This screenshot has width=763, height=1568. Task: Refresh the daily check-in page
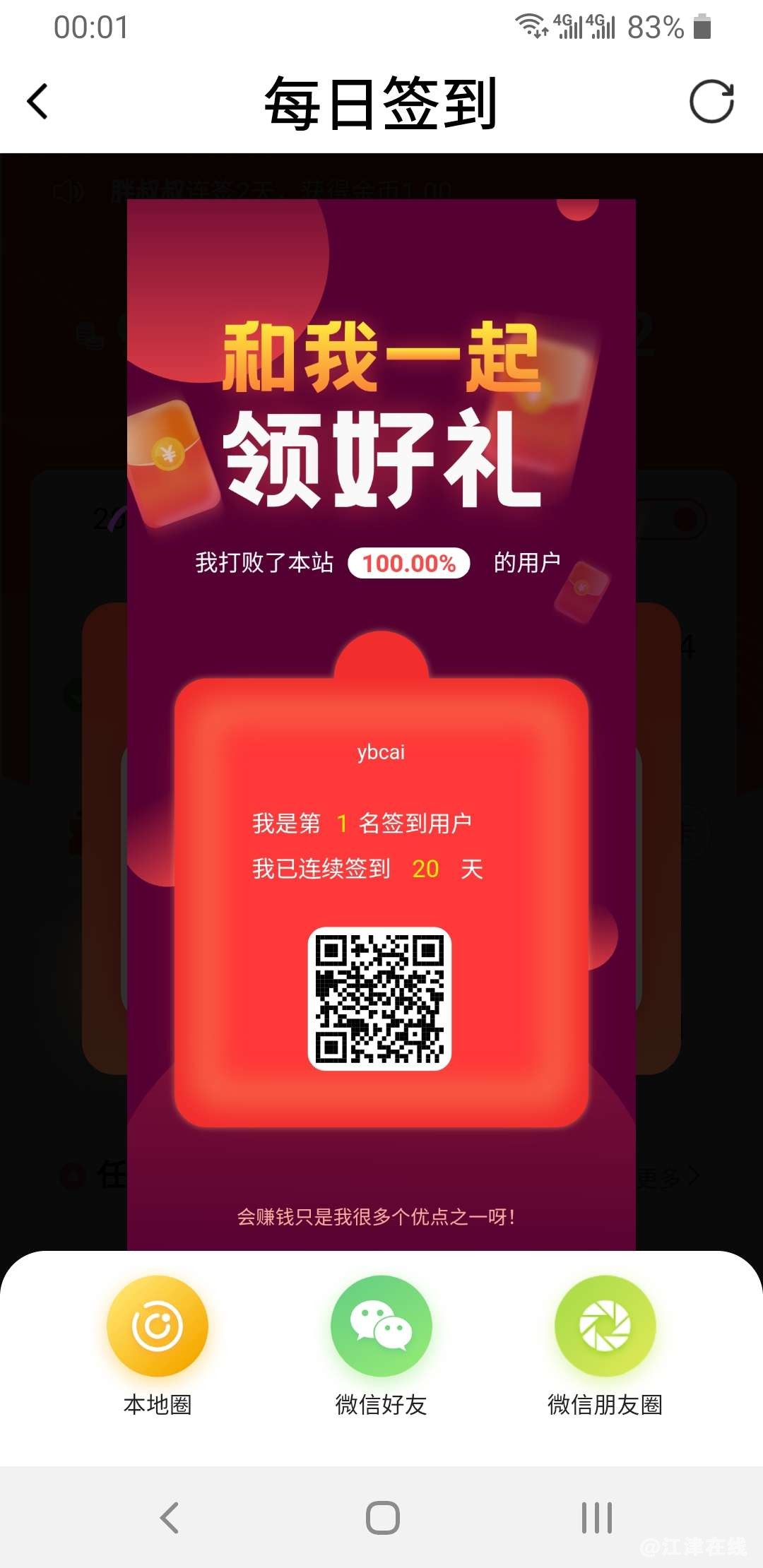pos(711,102)
